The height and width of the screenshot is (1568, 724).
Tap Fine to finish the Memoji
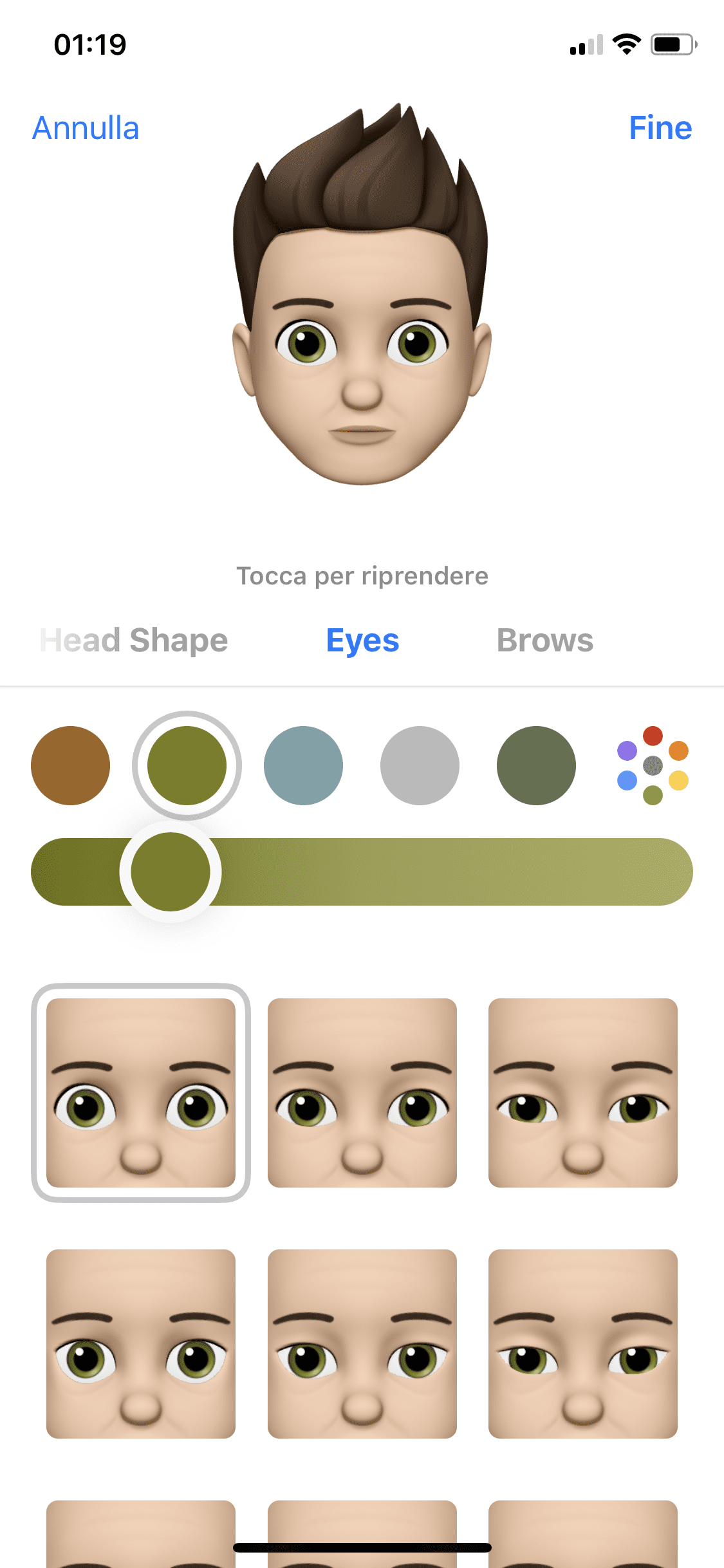pos(660,128)
